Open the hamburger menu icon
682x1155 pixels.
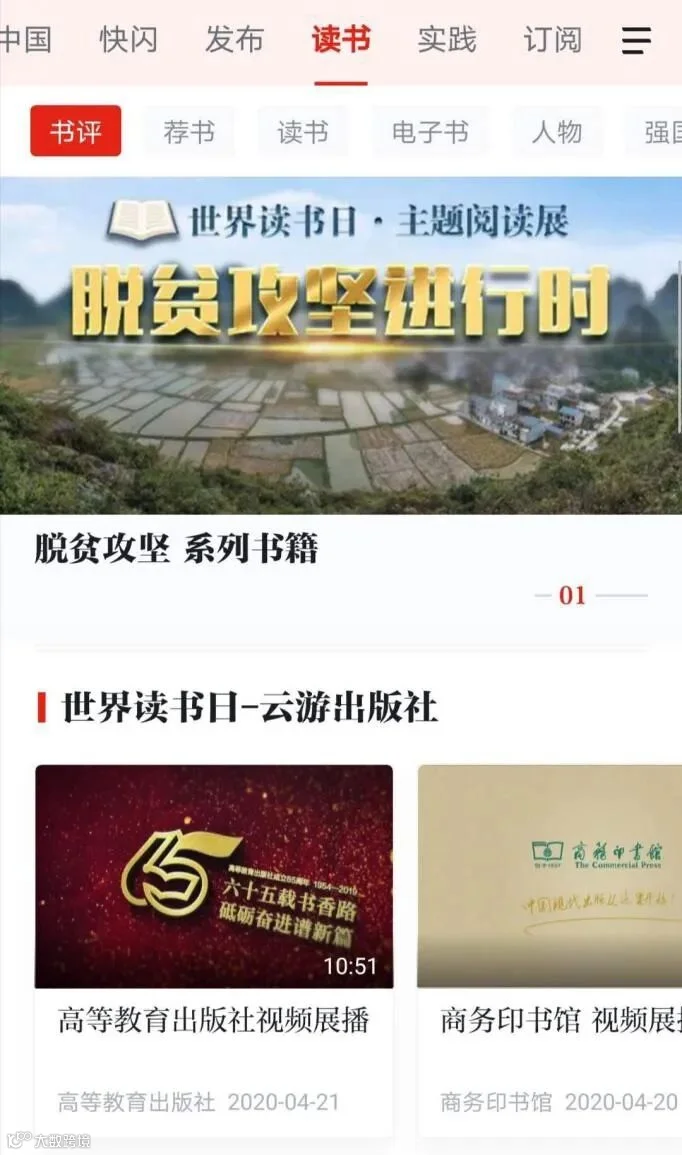636,41
